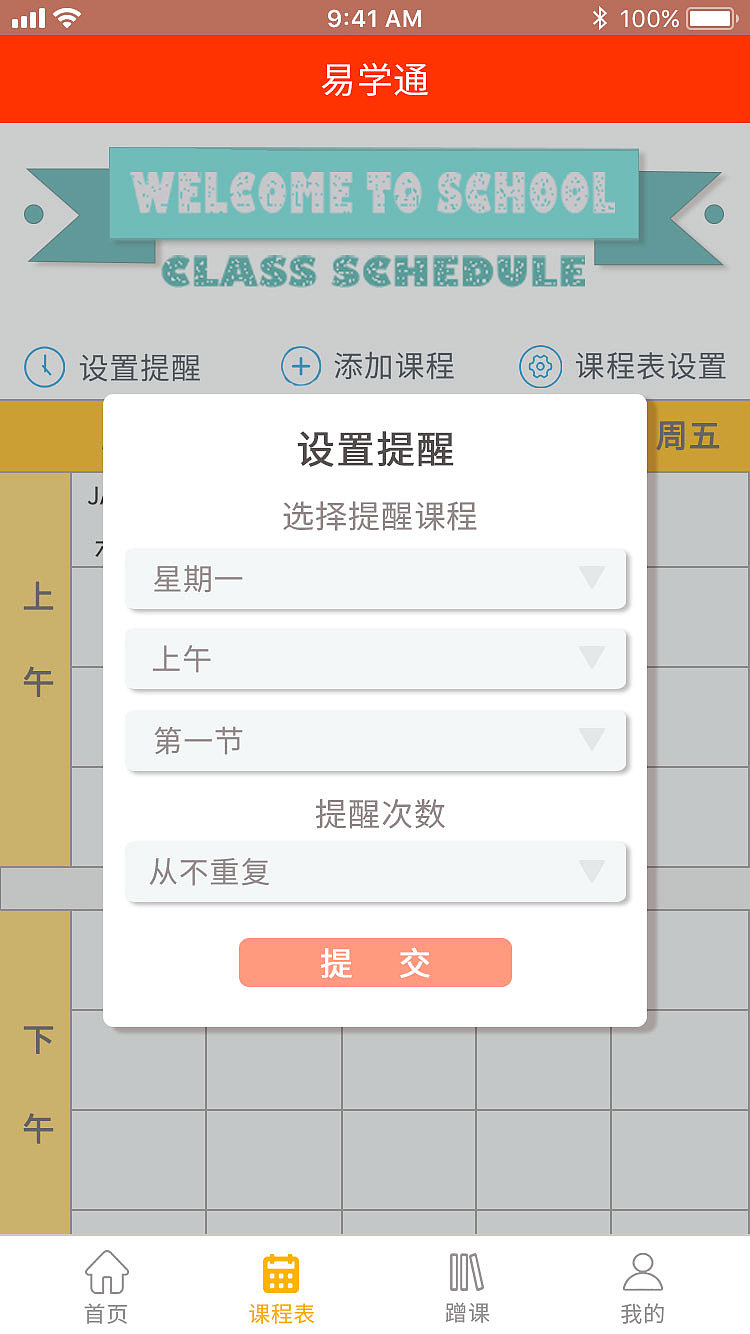The image size is (750, 1334).
Task: Open the 星期一 weekday dropdown
Action: pos(375,579)
